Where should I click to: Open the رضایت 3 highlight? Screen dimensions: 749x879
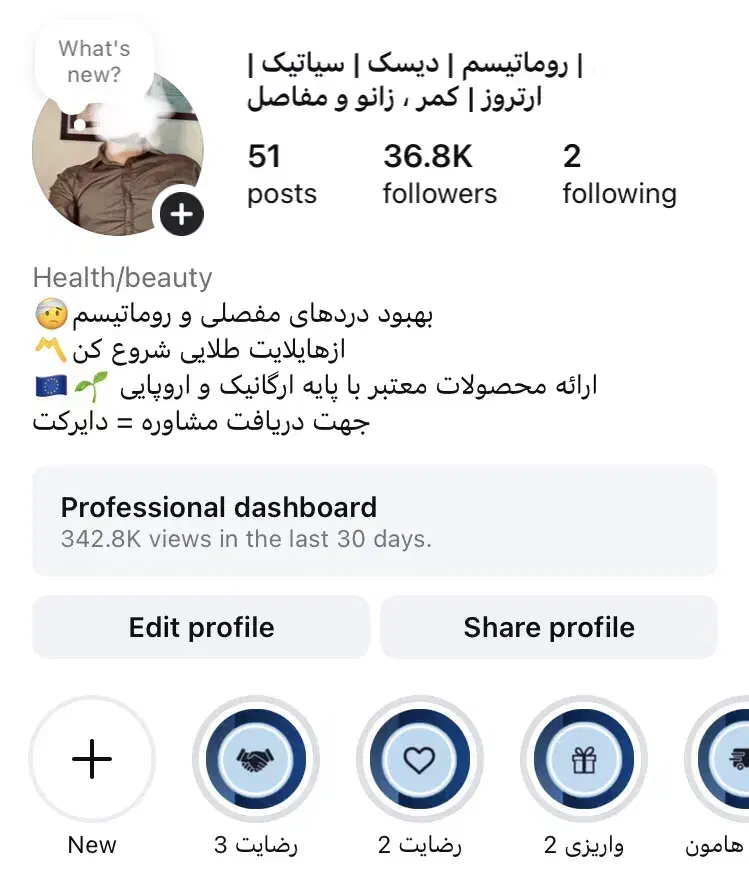coord(255,761)
